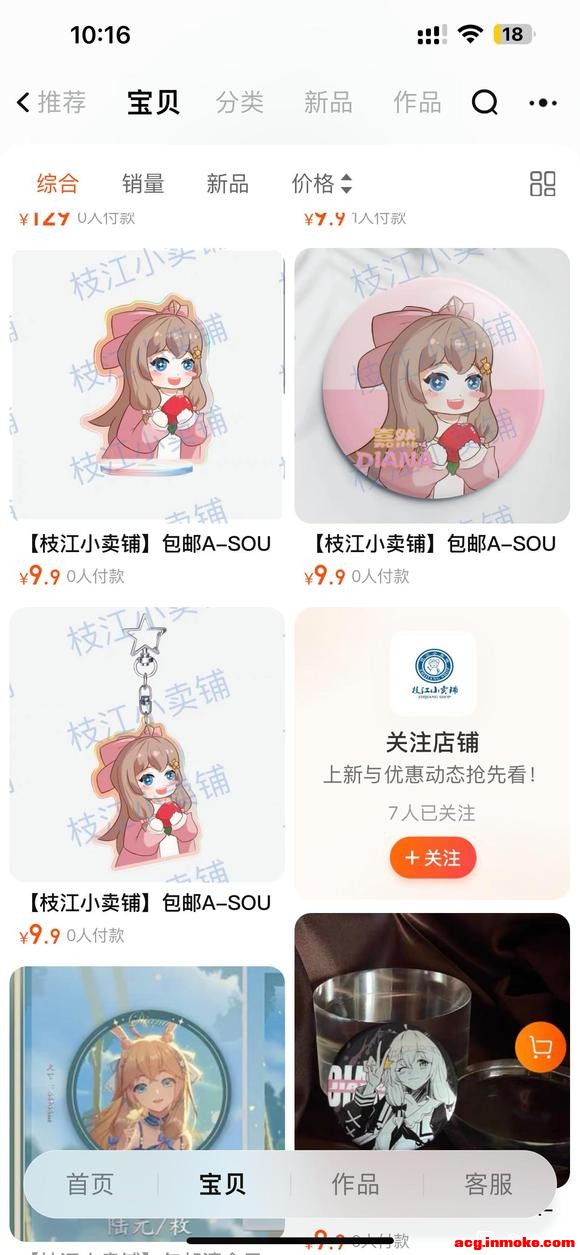Go to the 首页 bottom tab

pyautogui.click(x=90, y=1184)
